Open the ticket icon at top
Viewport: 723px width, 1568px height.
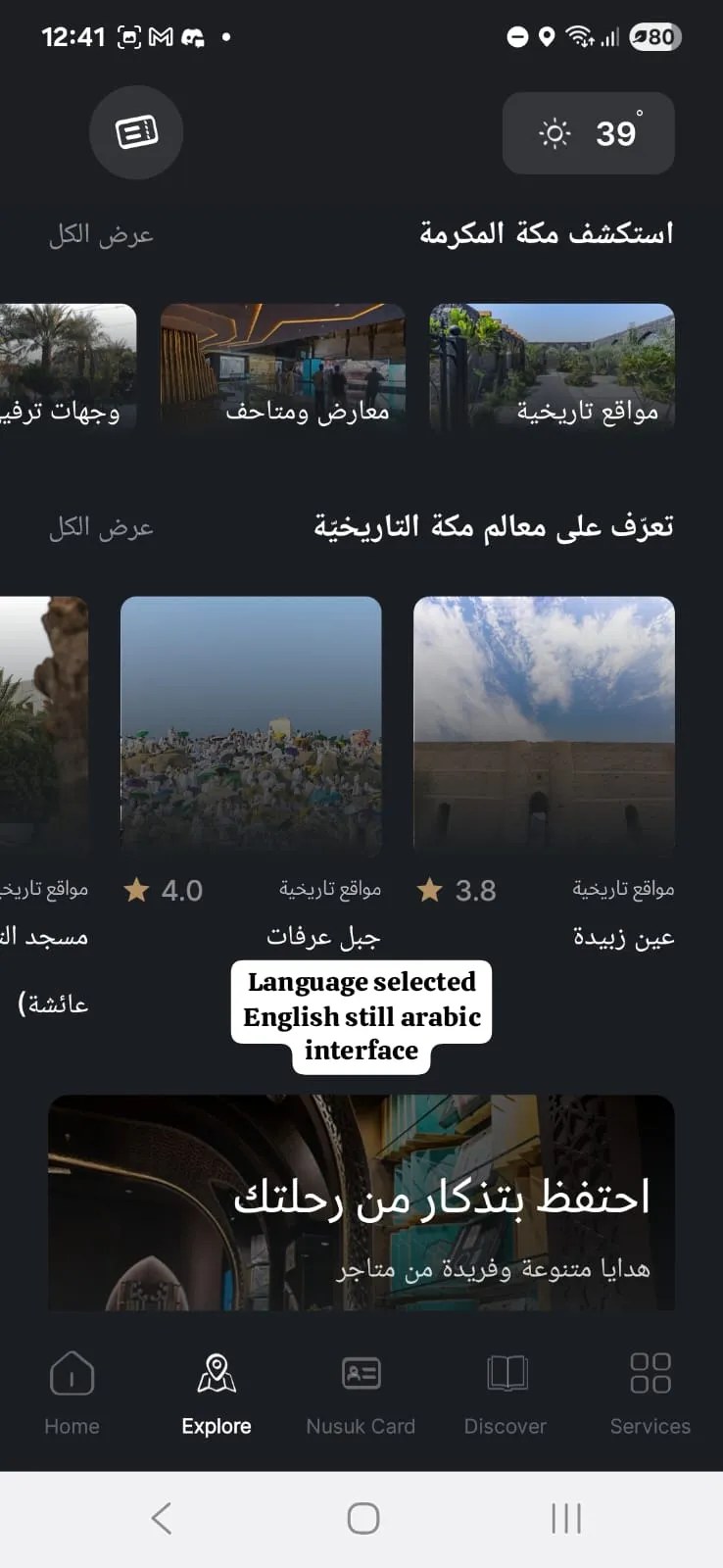pos(136,132)
